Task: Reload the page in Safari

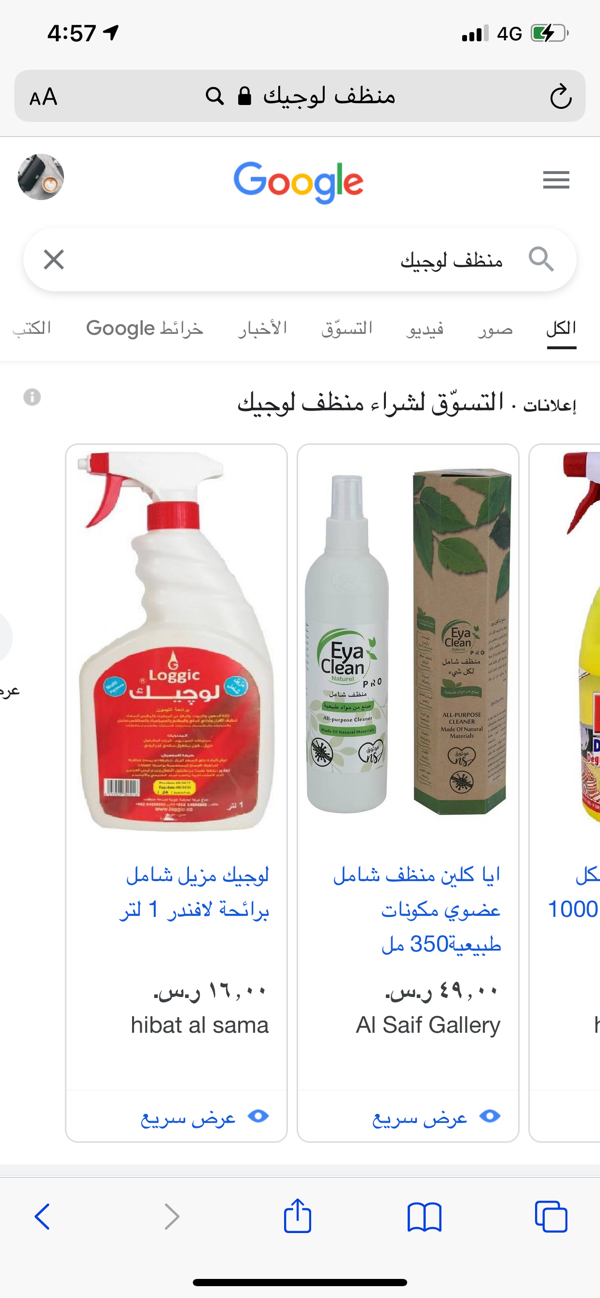Action: [560, 96]
